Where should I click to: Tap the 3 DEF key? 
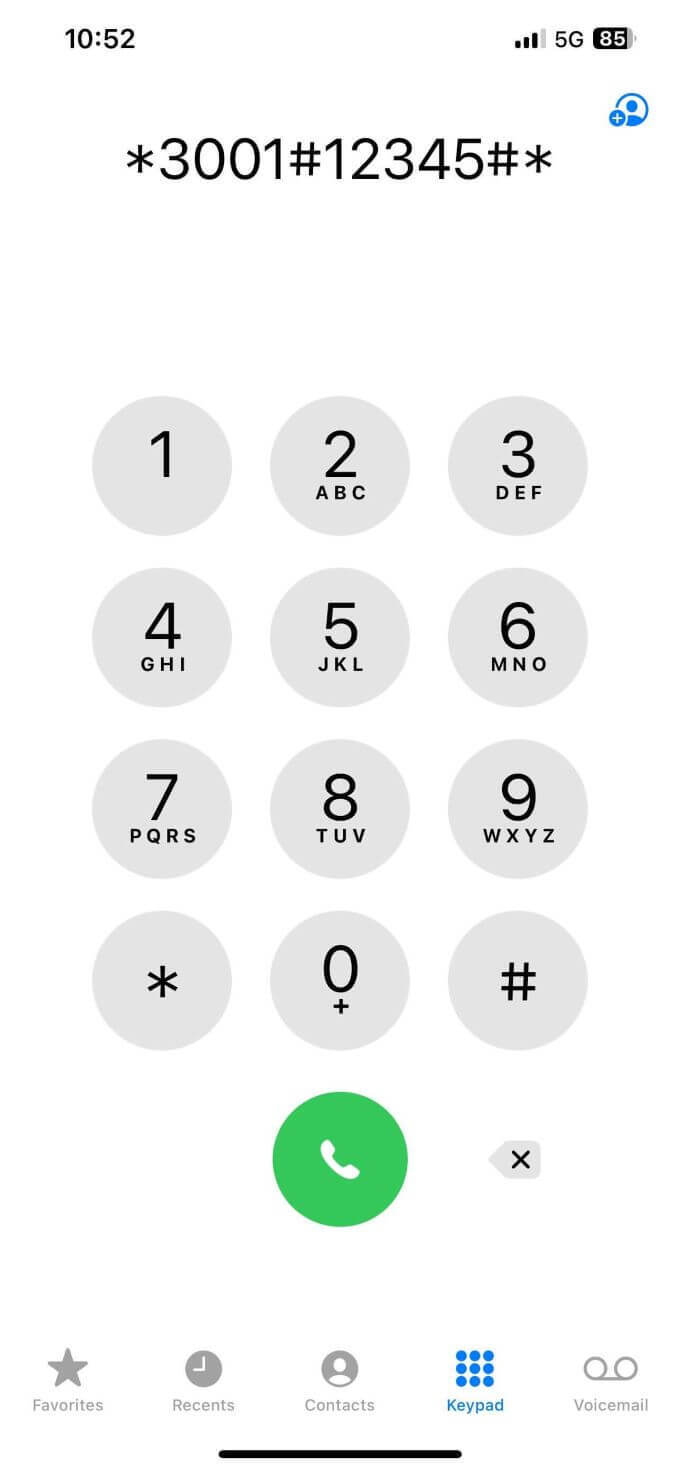pyautogui.click(x=518, y=466)
